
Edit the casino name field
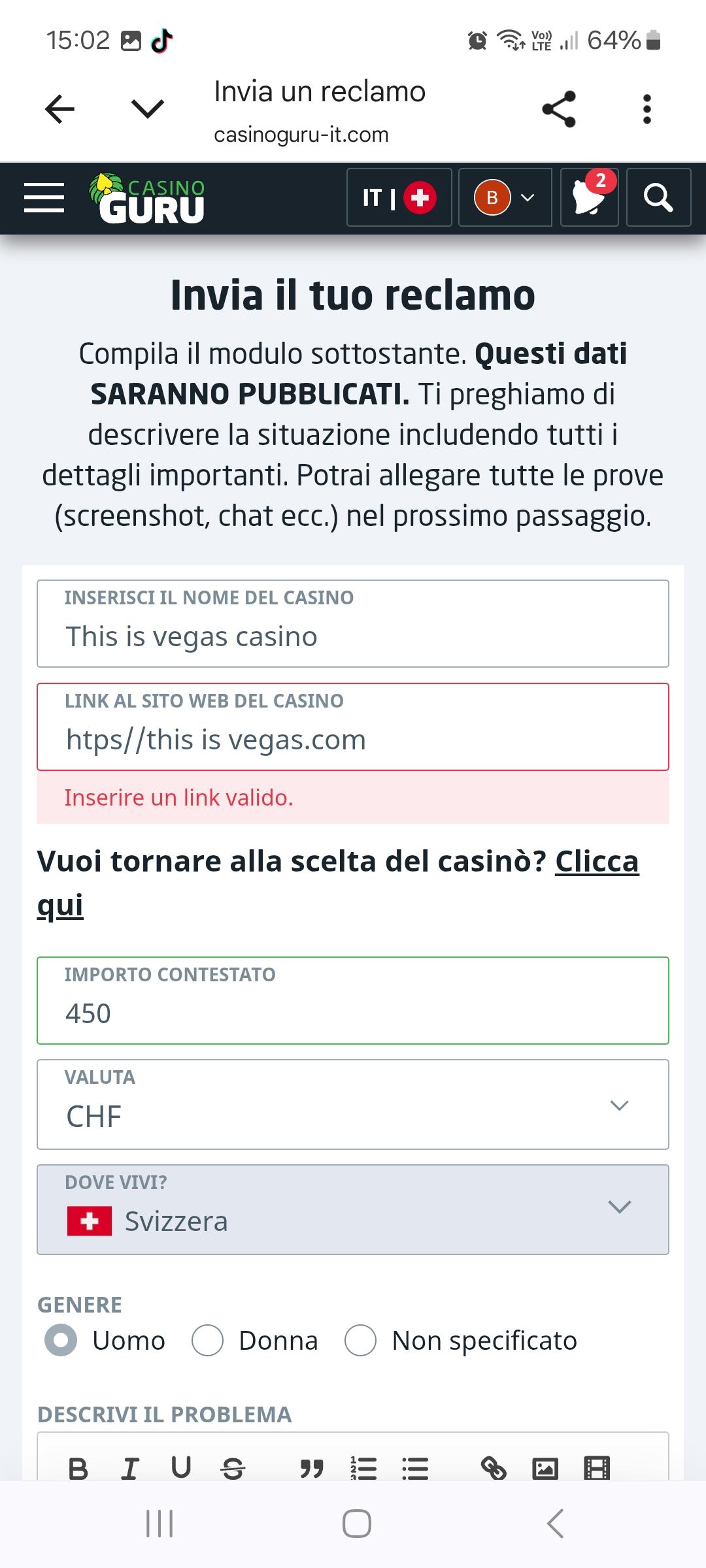(353, 636)
